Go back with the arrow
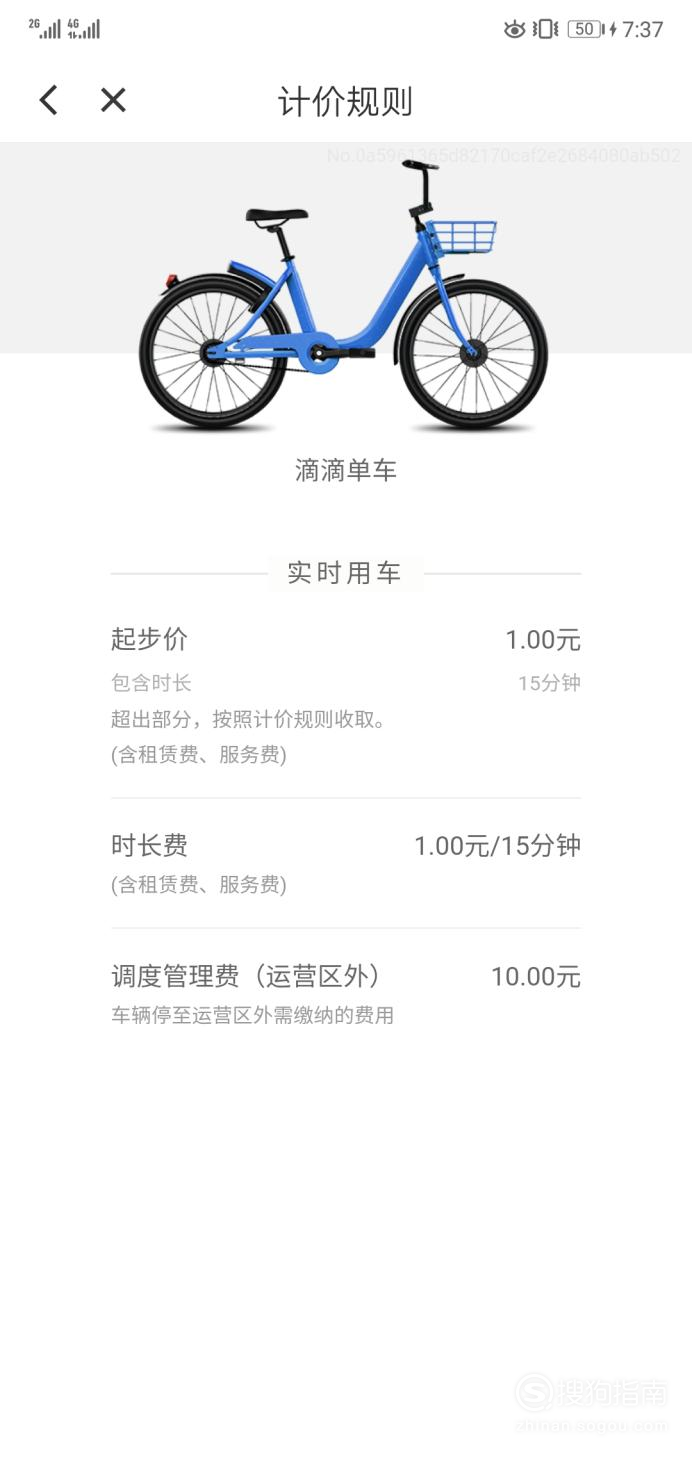692x1460 pixels. pyautogui.click(x=48, y=100)
